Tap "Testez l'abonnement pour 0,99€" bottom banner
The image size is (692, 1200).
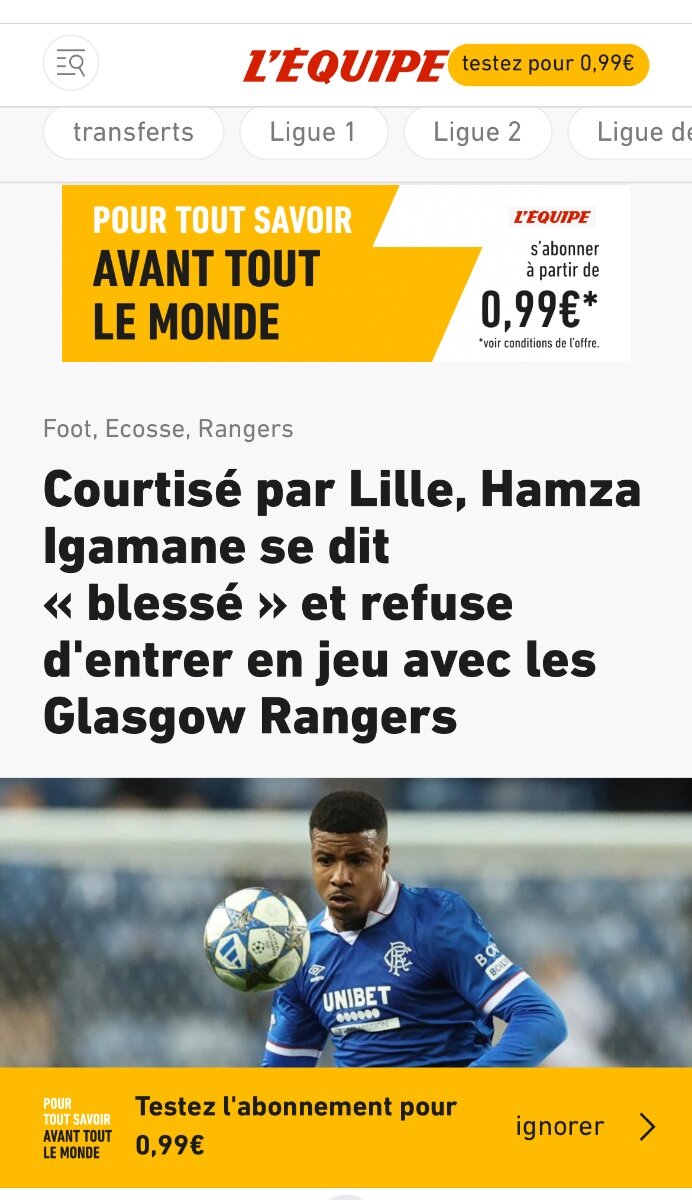tap(296, 1127)
